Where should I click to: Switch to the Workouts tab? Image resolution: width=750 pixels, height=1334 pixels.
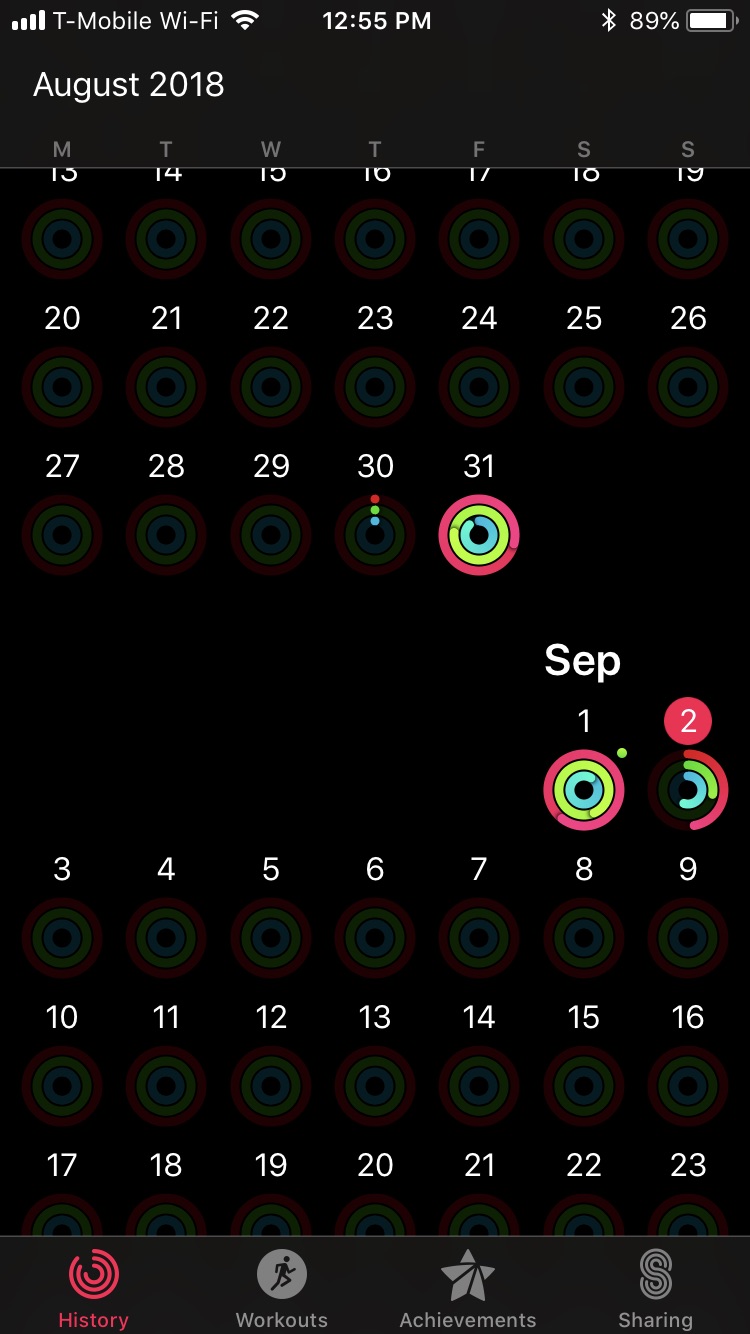coord(281,1288)
